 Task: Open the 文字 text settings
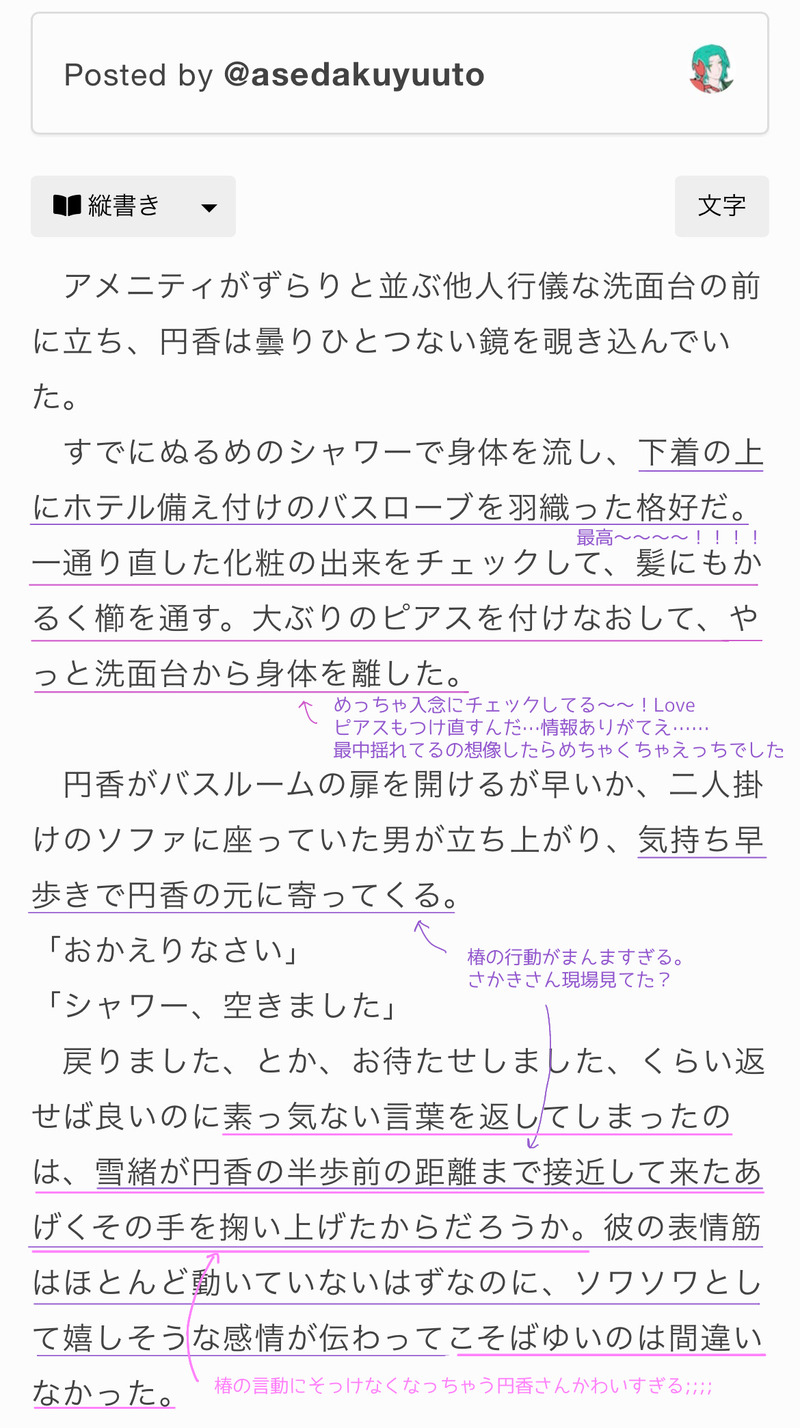[721, 207]
